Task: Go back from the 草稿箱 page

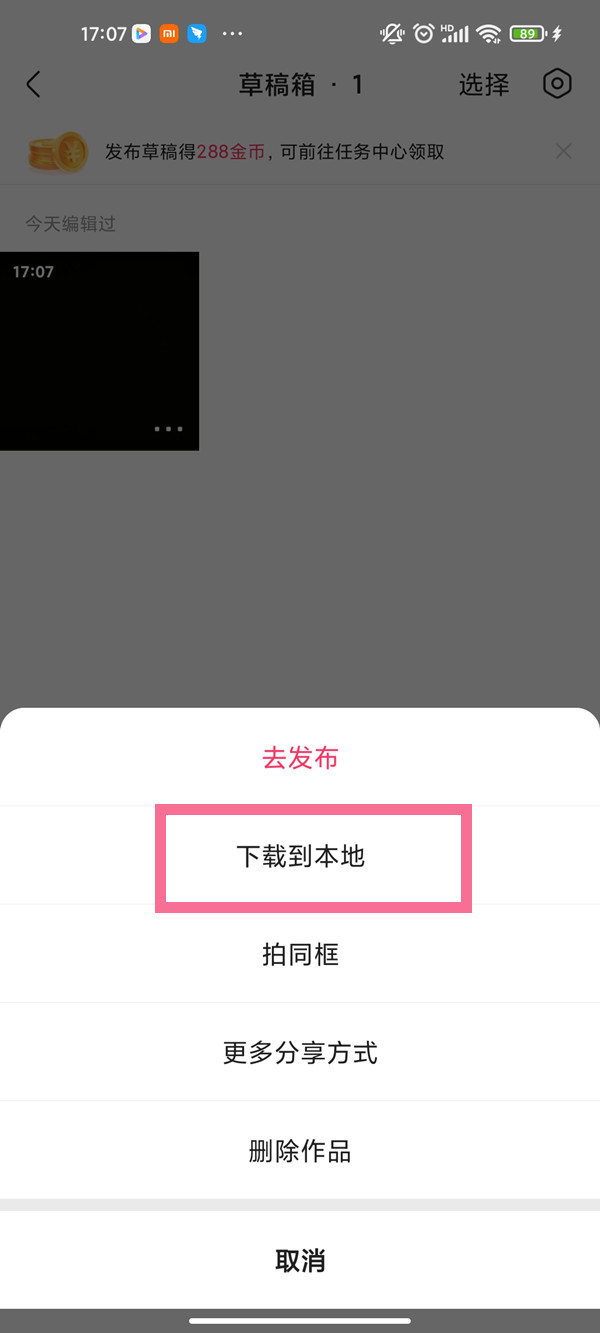Action: 34,84
